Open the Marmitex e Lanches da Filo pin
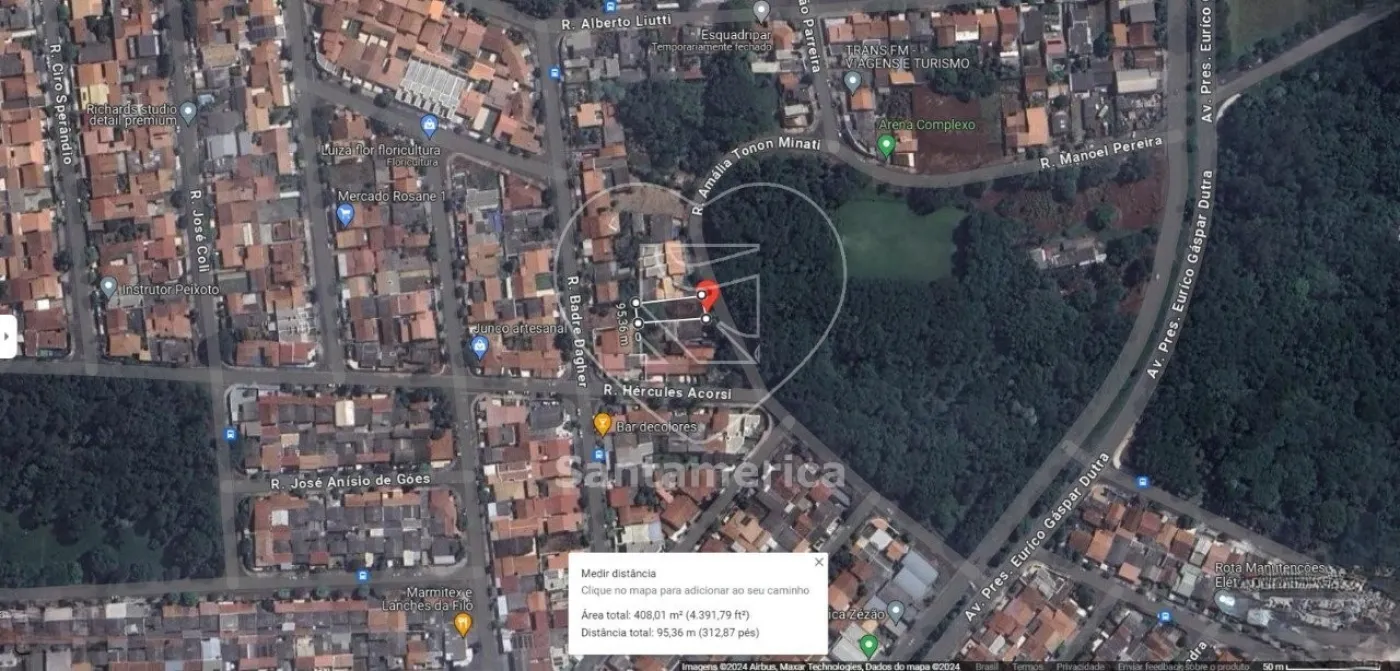This screenshot has height=671, width=1400. pyautogui.click(x=462, y=624)
